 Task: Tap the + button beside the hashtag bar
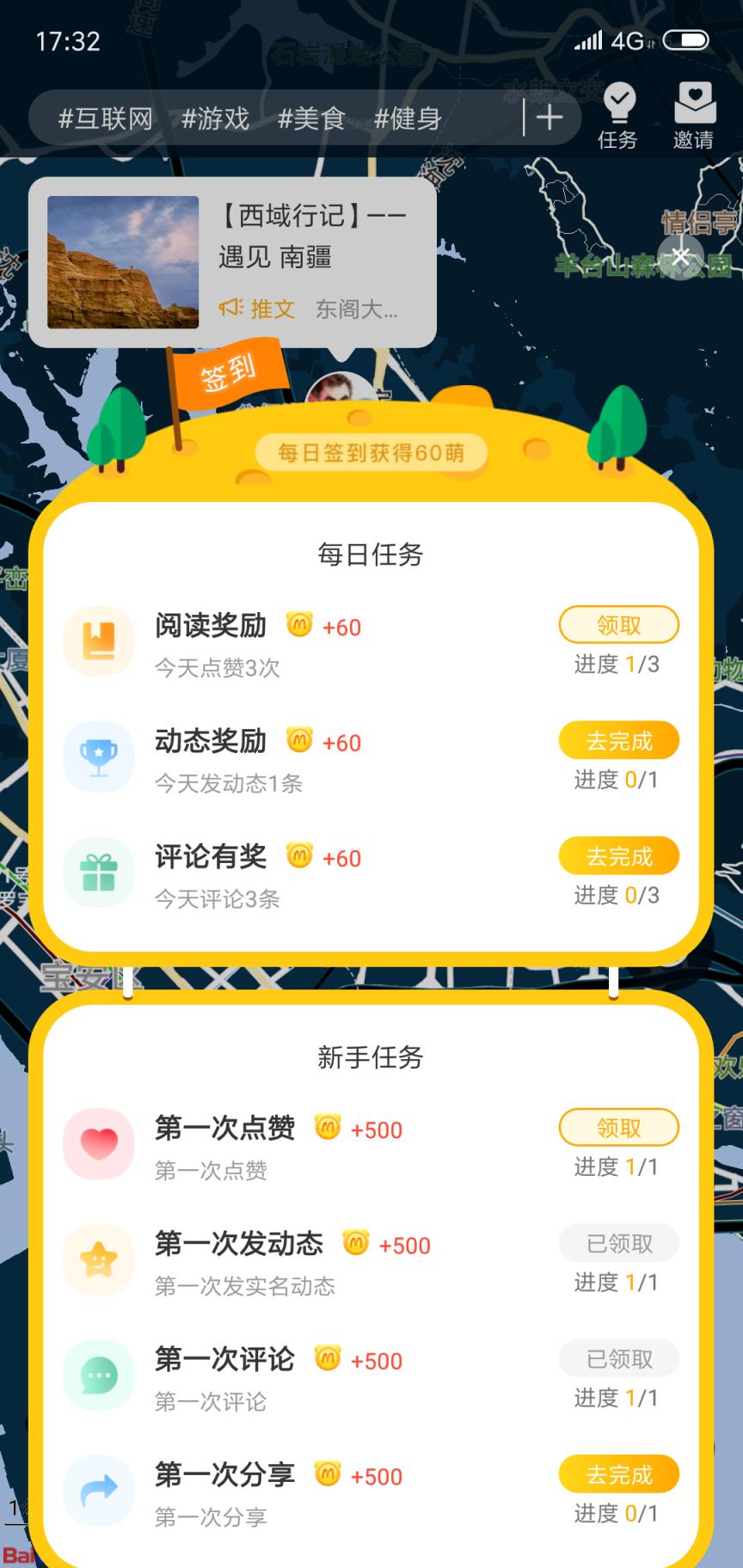(x=551, y=118)
